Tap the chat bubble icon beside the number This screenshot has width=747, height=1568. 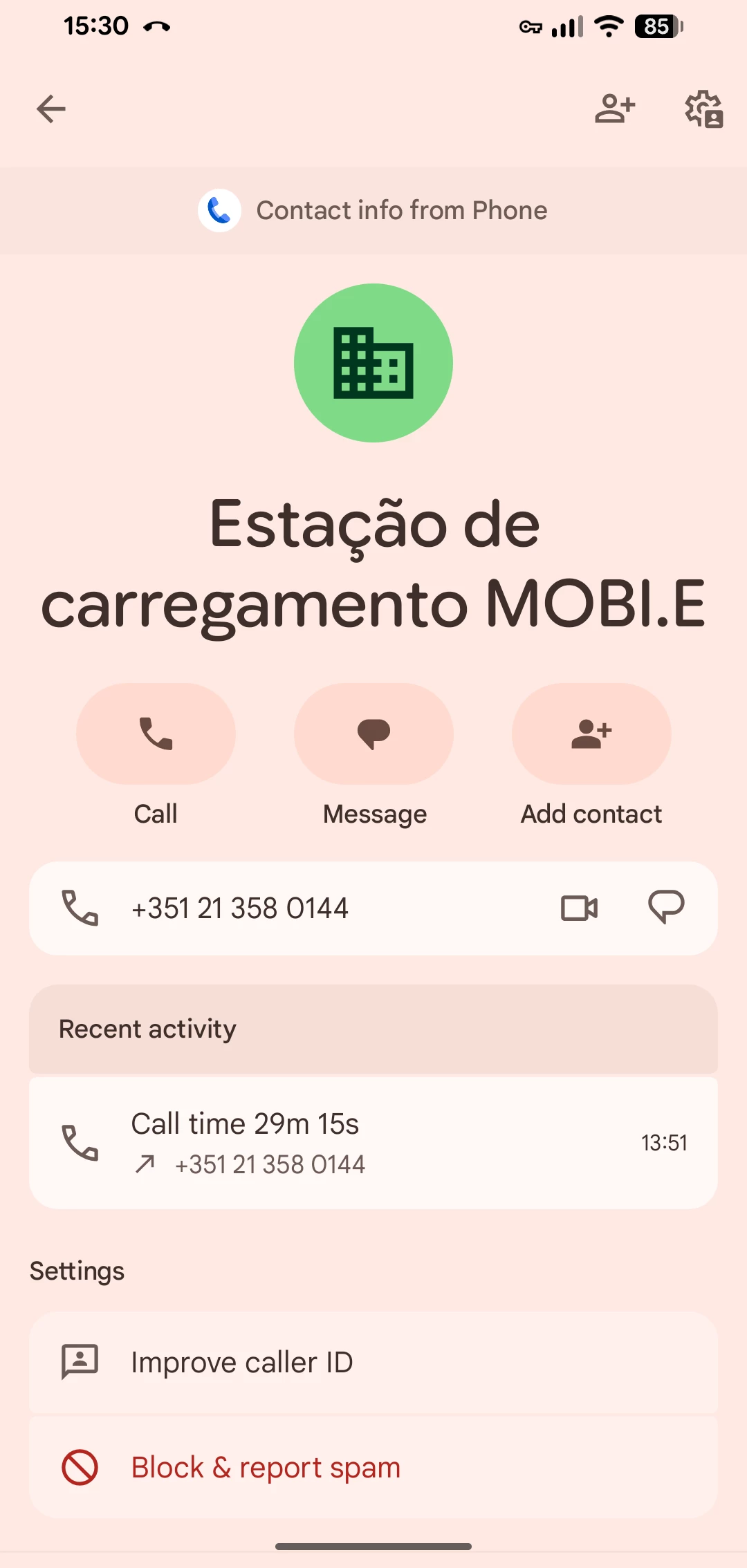[666, 907]
